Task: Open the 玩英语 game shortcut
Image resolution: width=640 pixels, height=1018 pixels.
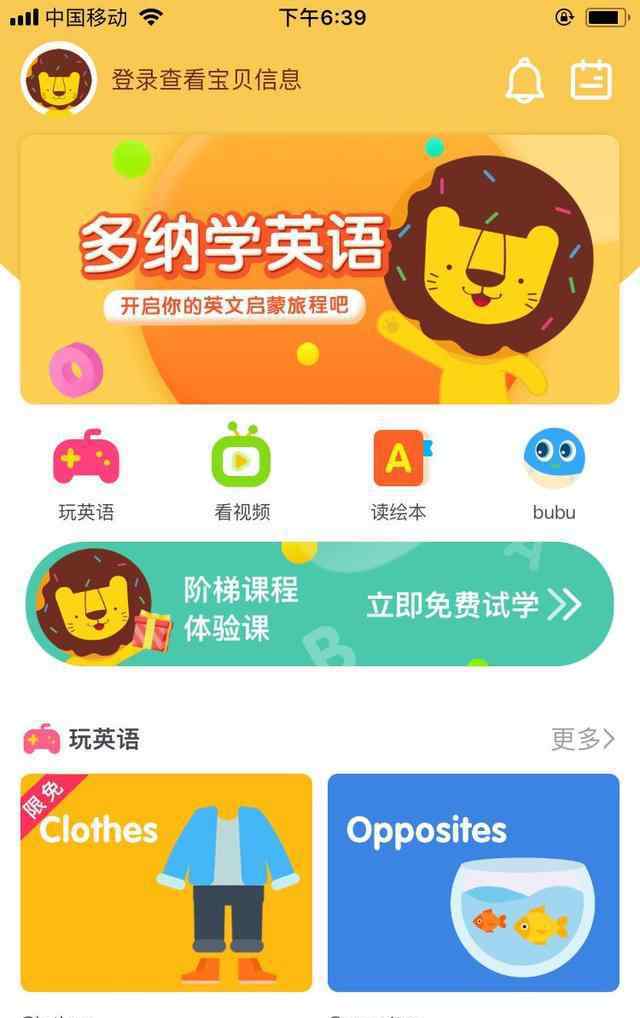Action: pos(86,474)
